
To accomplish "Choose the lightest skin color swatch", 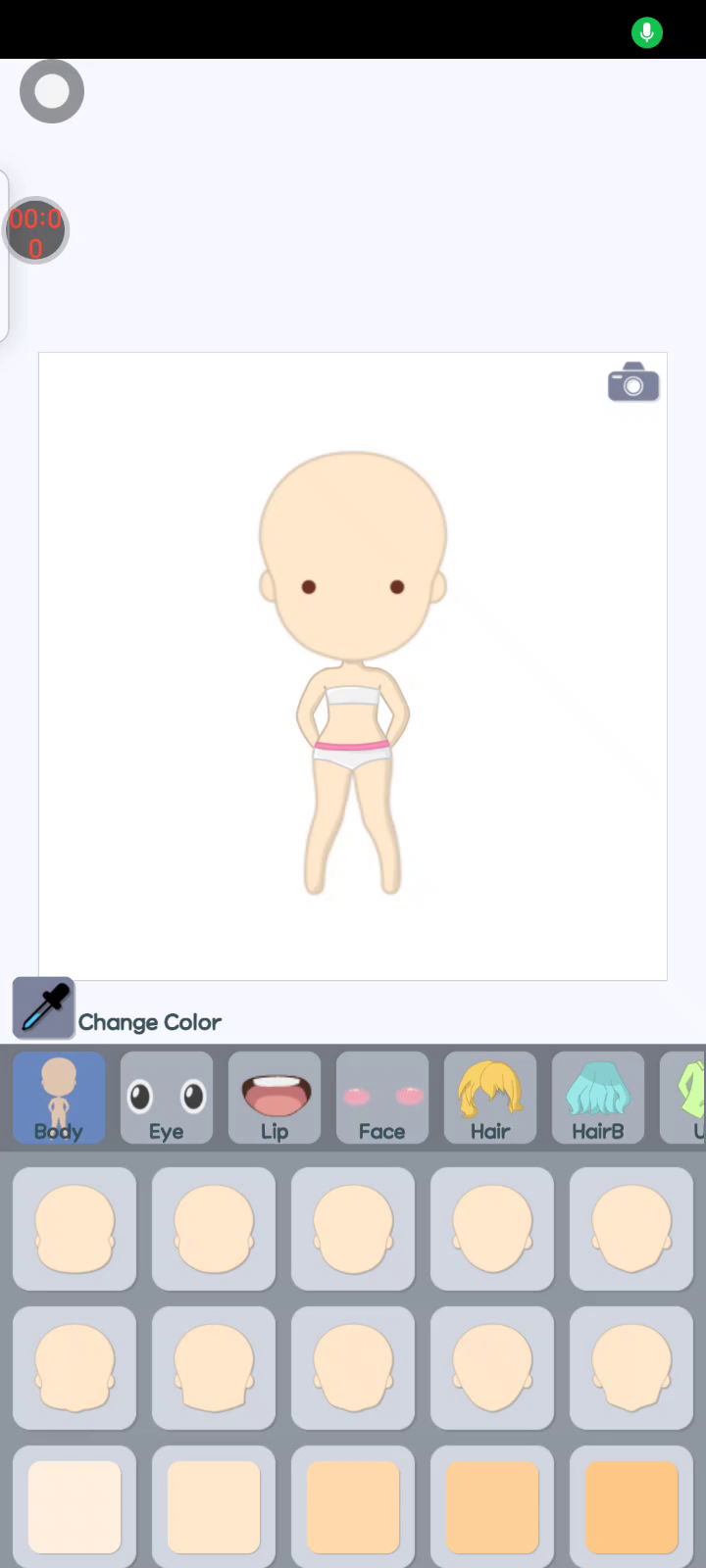I will point(75,1507).
